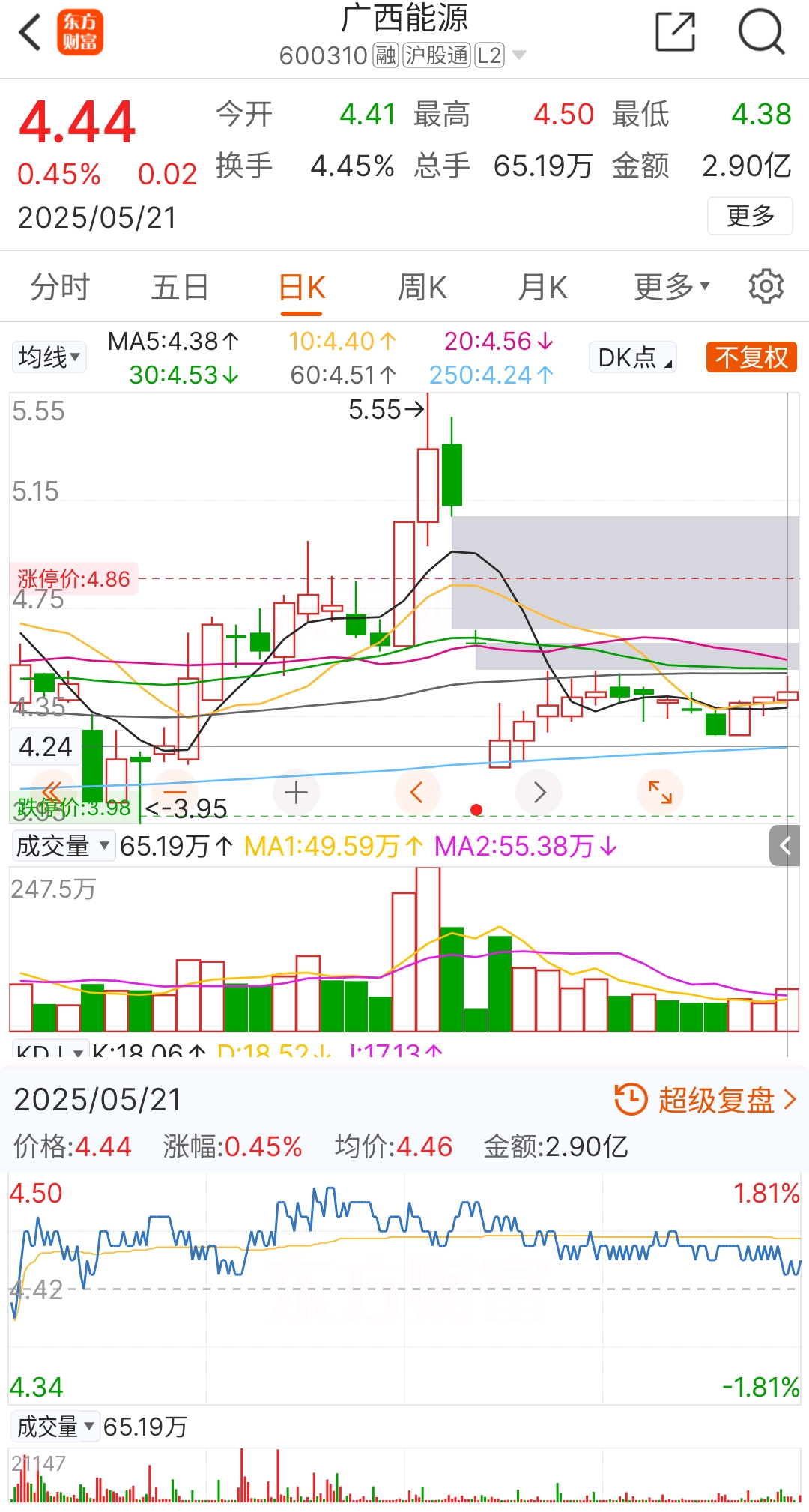
Task: Expand the stock name dropdown arrow
Action: pos(518,55)
